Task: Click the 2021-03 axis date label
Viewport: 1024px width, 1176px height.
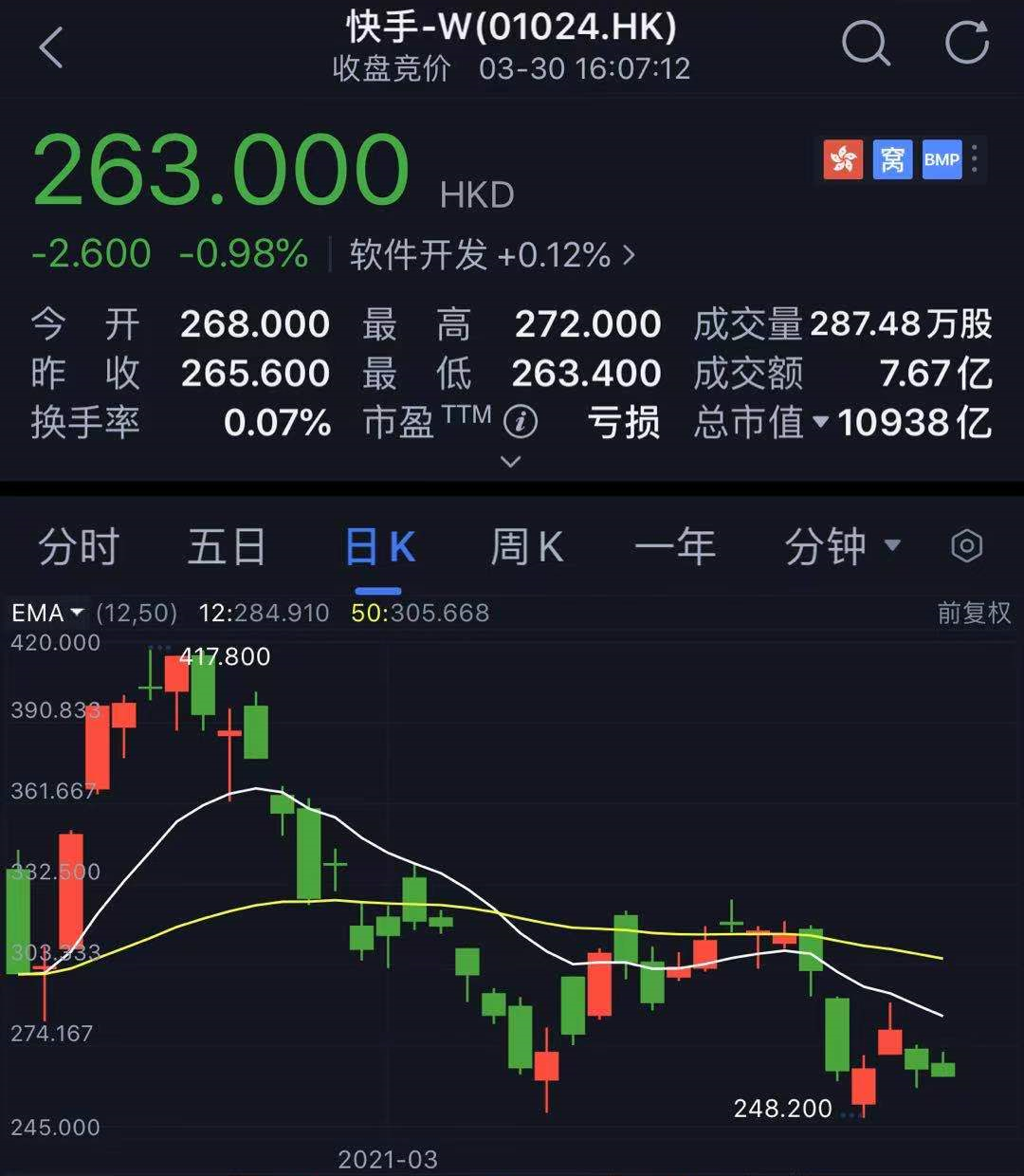Action: click(389, 1159)
